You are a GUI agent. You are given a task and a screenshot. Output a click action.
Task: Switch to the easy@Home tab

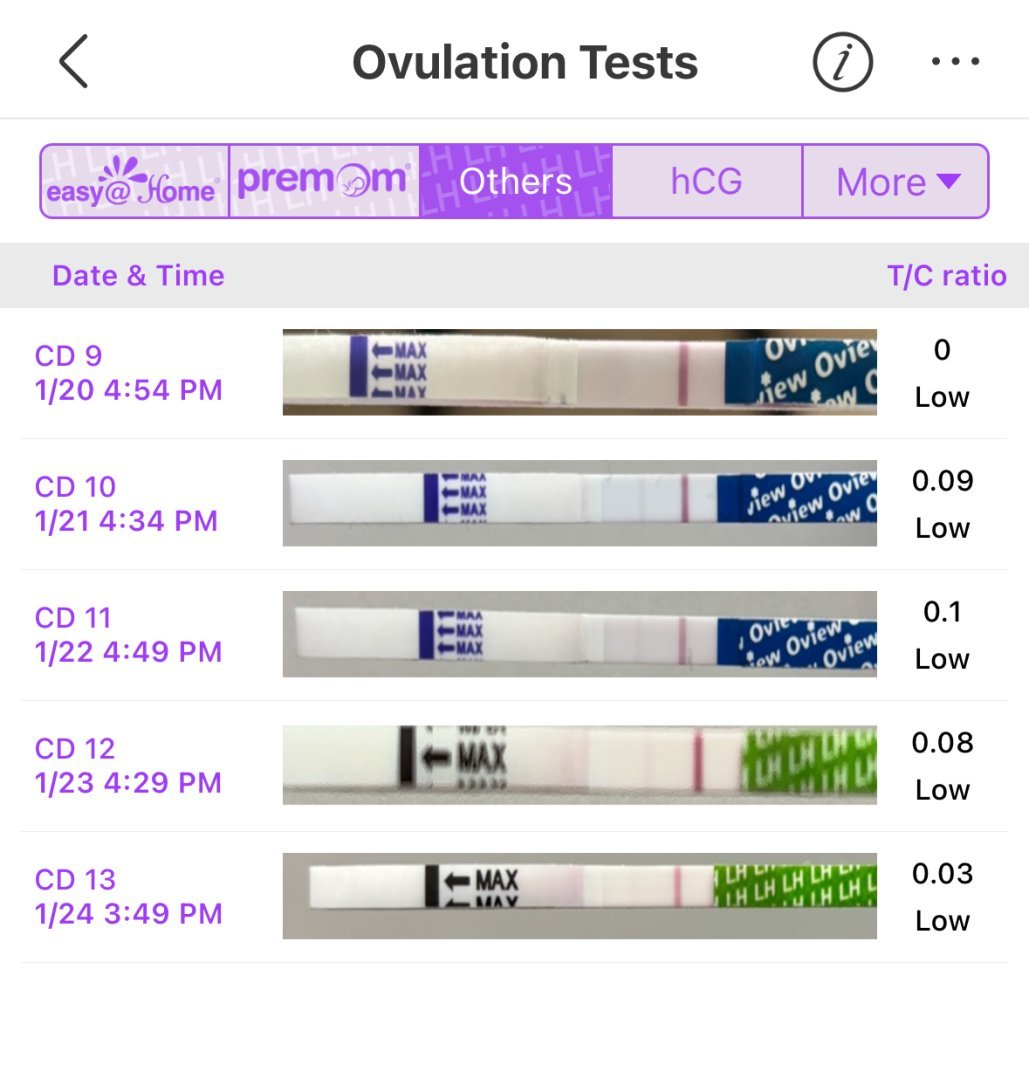pos(134,182)
